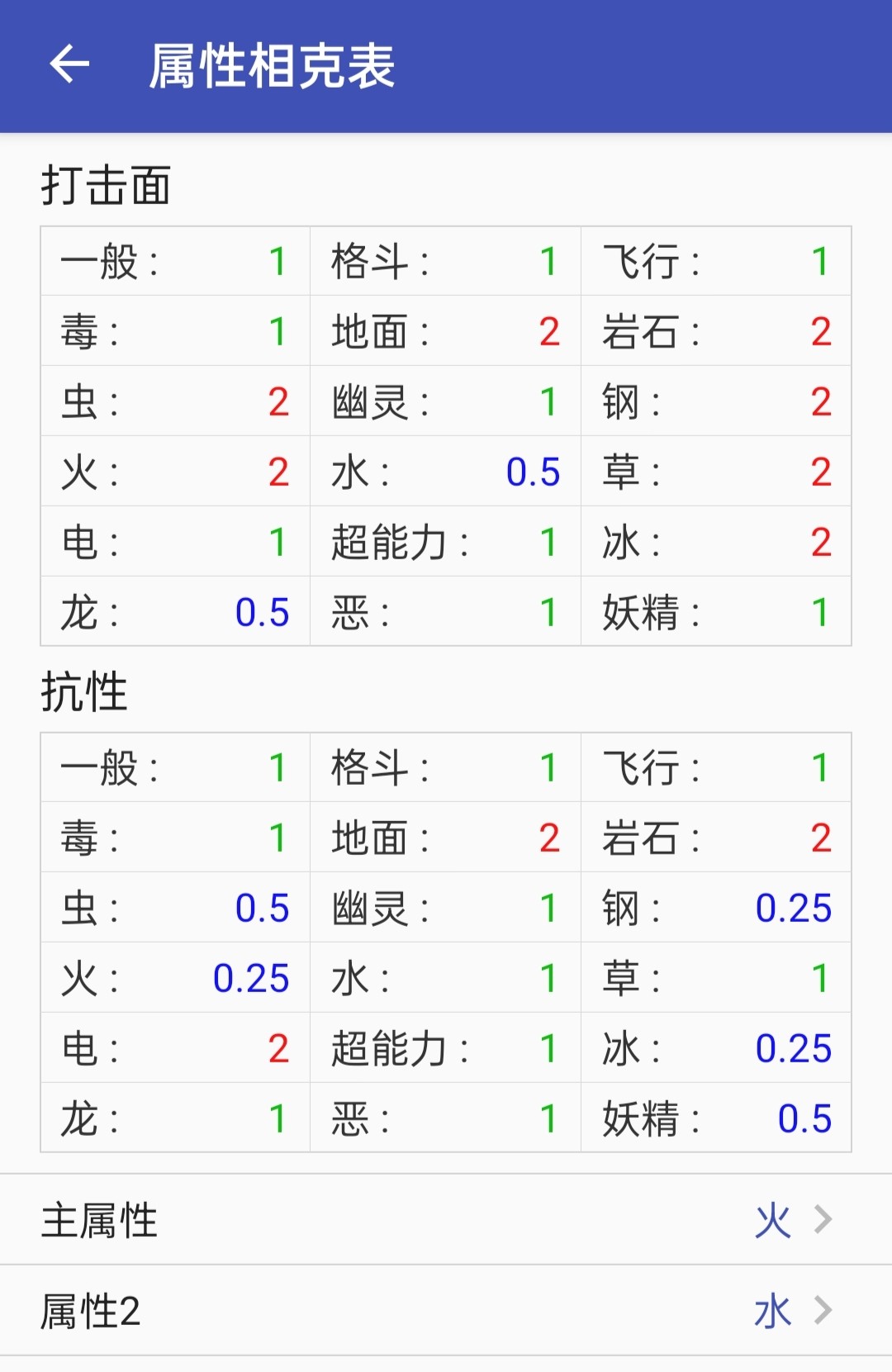Change the 属性2 secondary type
Screen dimensions: 892x1372
(446, 1311)
